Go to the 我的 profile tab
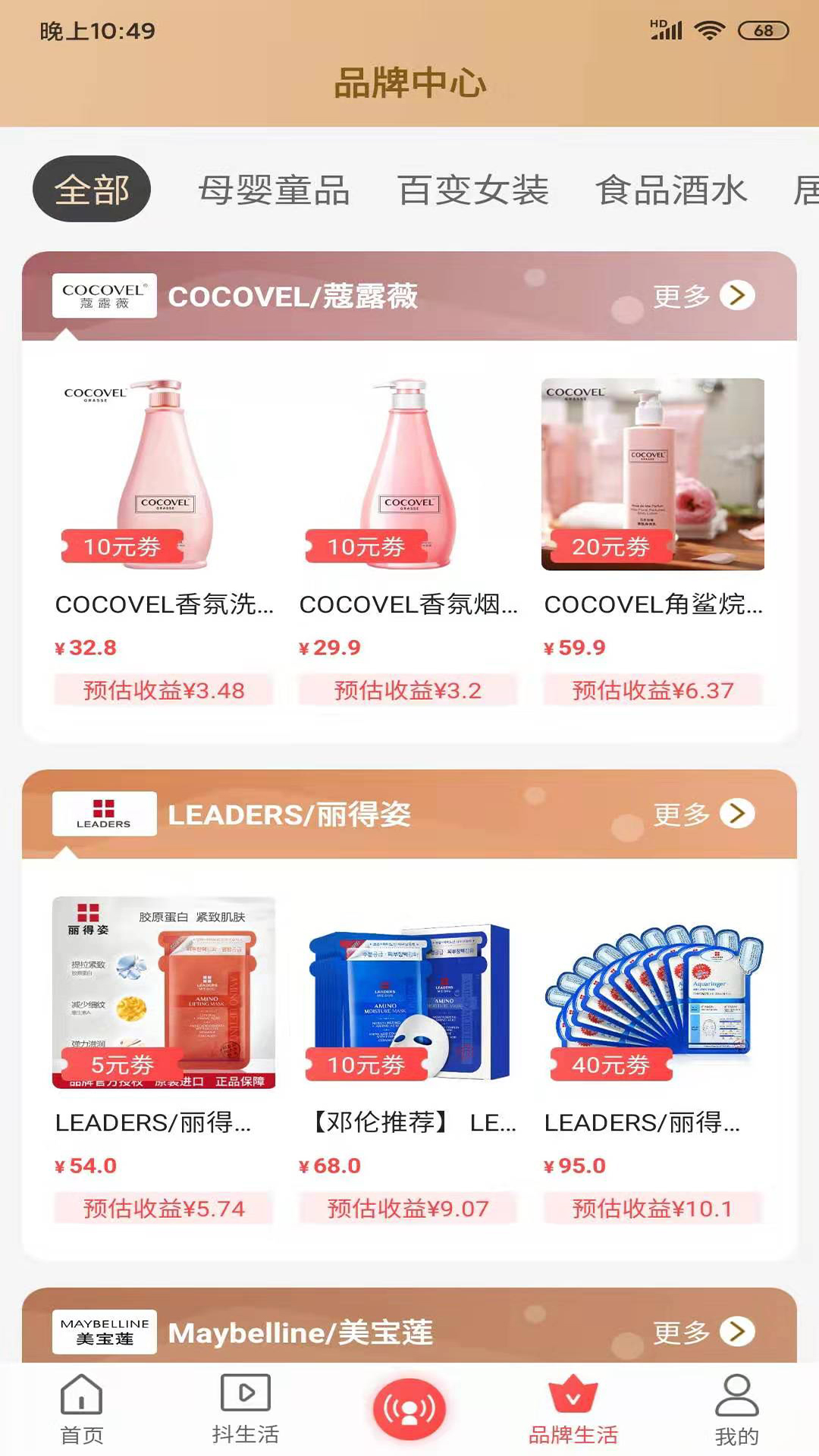 pyautogui.click(x=736, y=1410)
